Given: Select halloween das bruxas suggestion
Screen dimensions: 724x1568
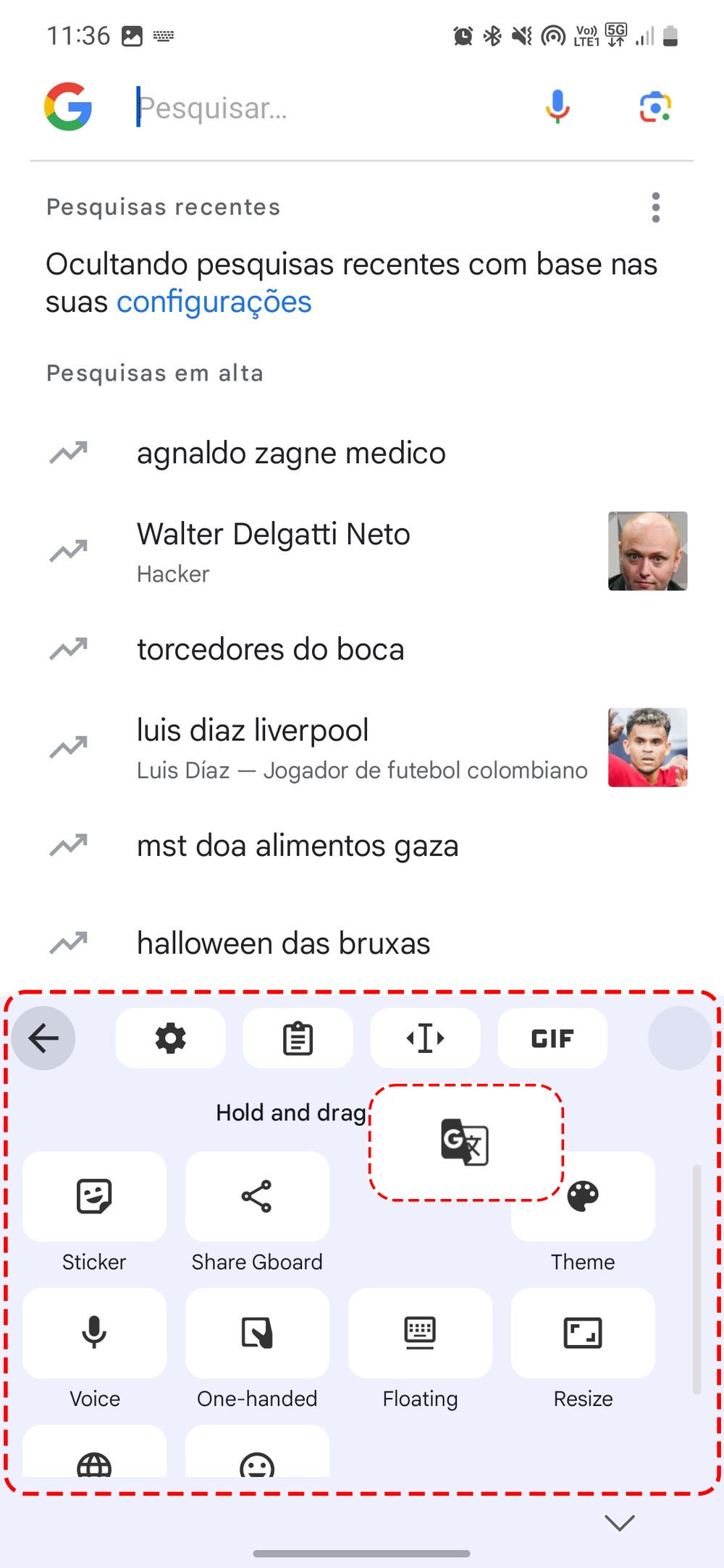Looking at the screenshot, I should 283,944.
